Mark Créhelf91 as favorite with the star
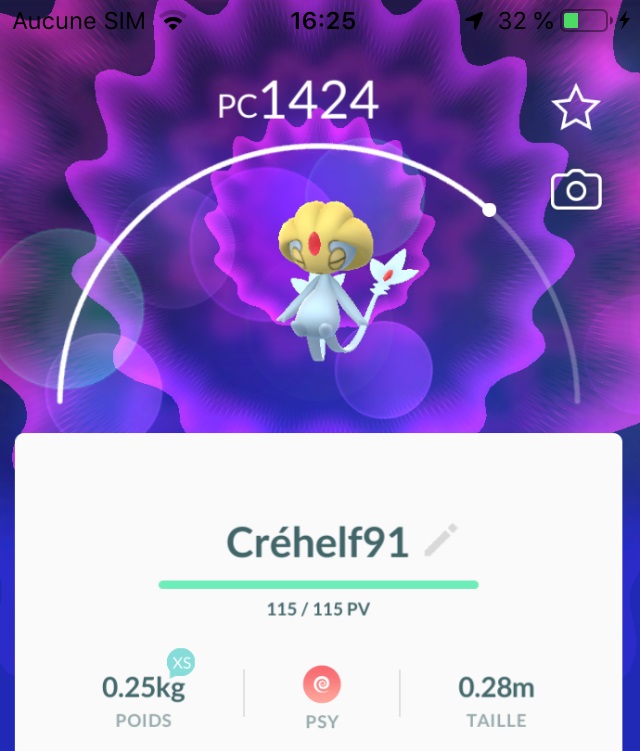This screenshot has width=640, height=751. pyautogui.click(x=576, y=107)
